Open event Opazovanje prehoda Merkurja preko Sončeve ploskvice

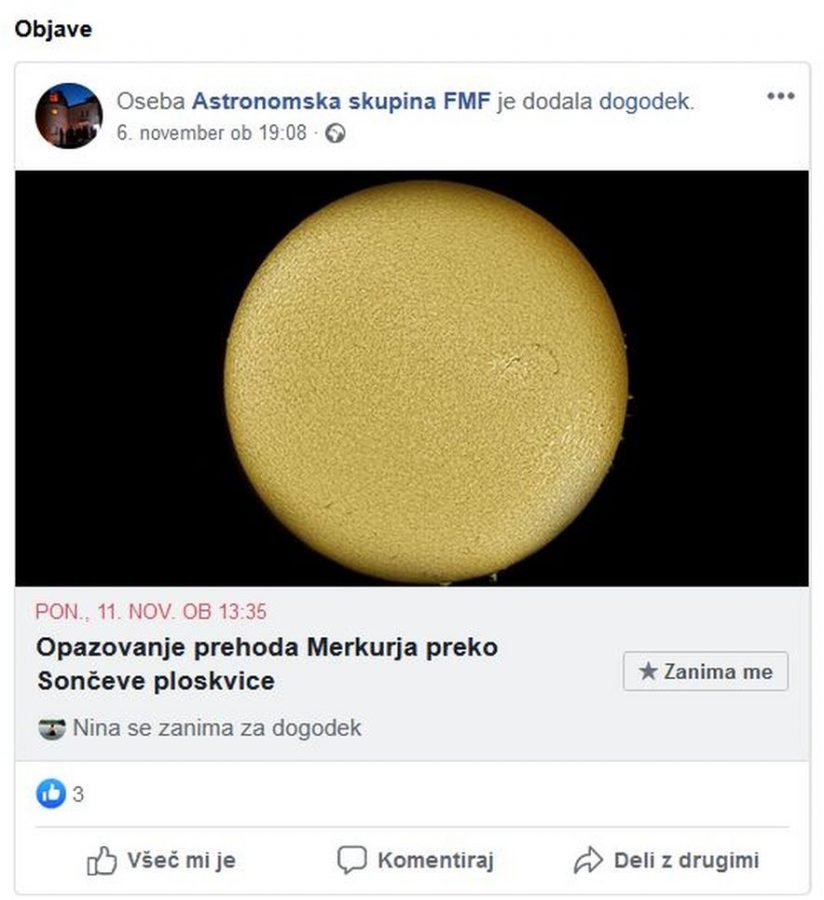pyautogui.click(x=267, y=664)
